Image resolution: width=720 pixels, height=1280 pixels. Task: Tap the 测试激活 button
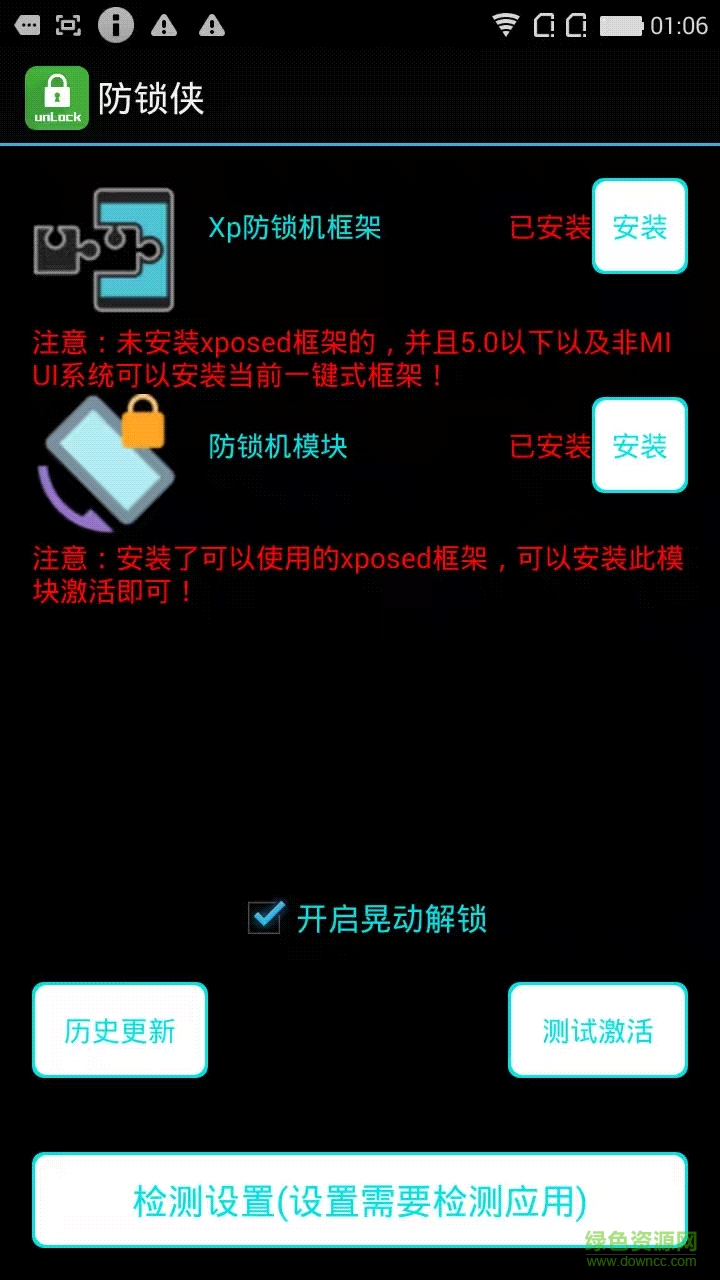point(597,1030)
